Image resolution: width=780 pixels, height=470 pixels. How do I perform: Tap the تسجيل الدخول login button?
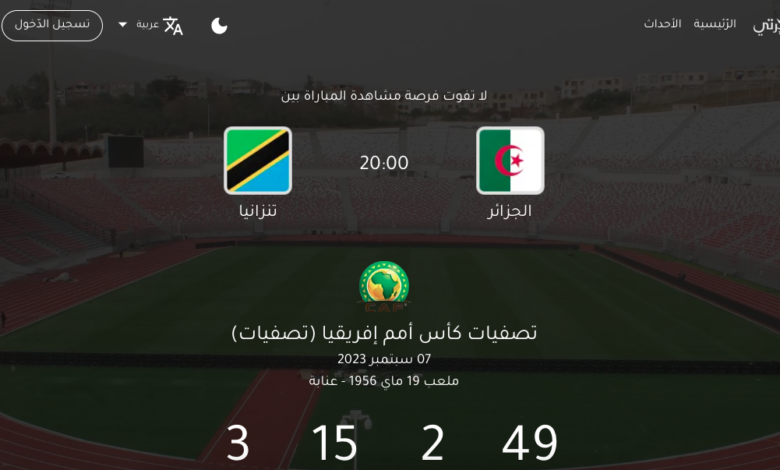click(x=52, y=25)
